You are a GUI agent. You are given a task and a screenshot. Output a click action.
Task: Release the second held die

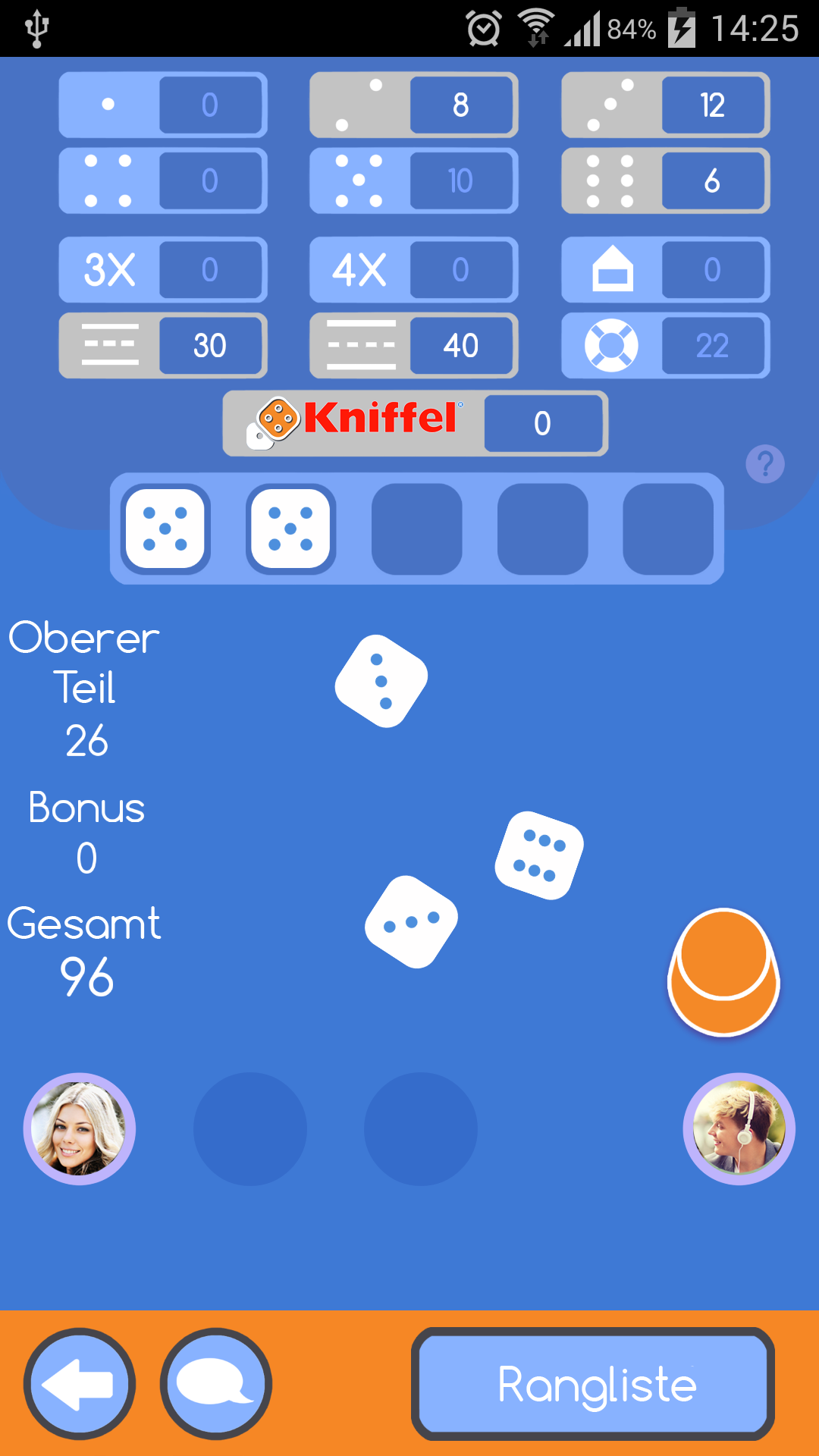coord(291,529)
